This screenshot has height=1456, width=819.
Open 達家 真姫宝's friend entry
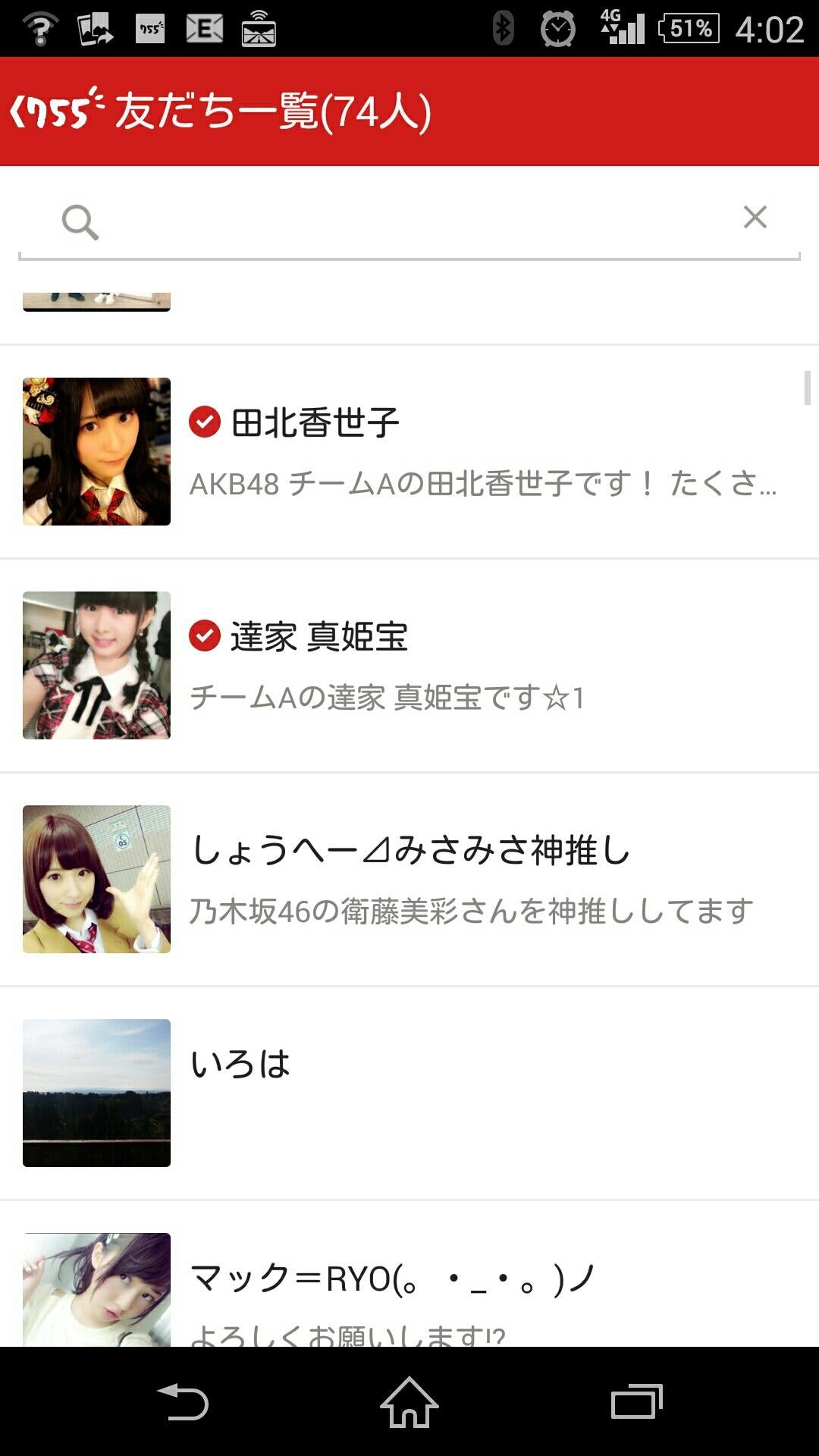coord(409,666)
